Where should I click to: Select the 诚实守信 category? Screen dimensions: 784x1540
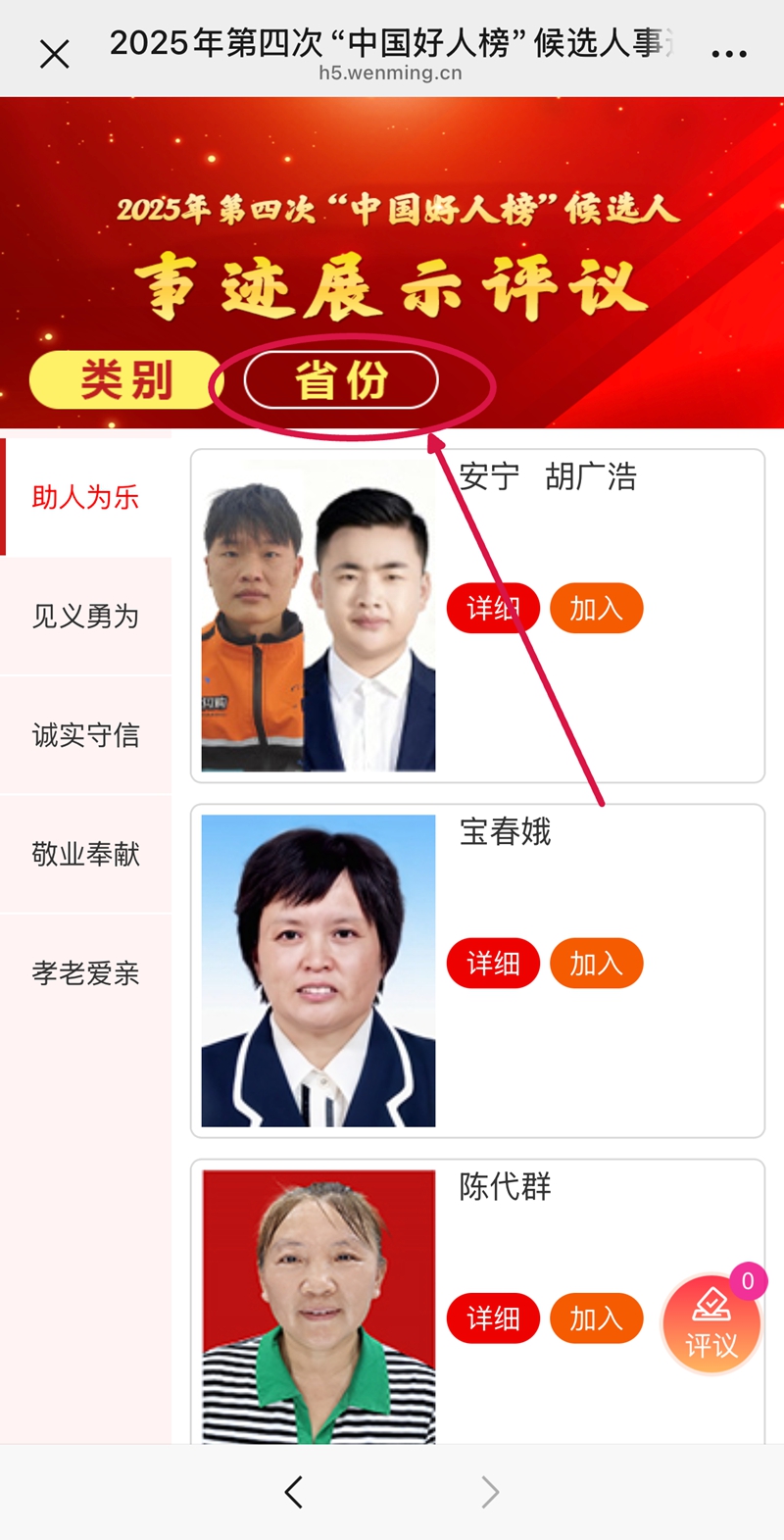tap(86, 734)
